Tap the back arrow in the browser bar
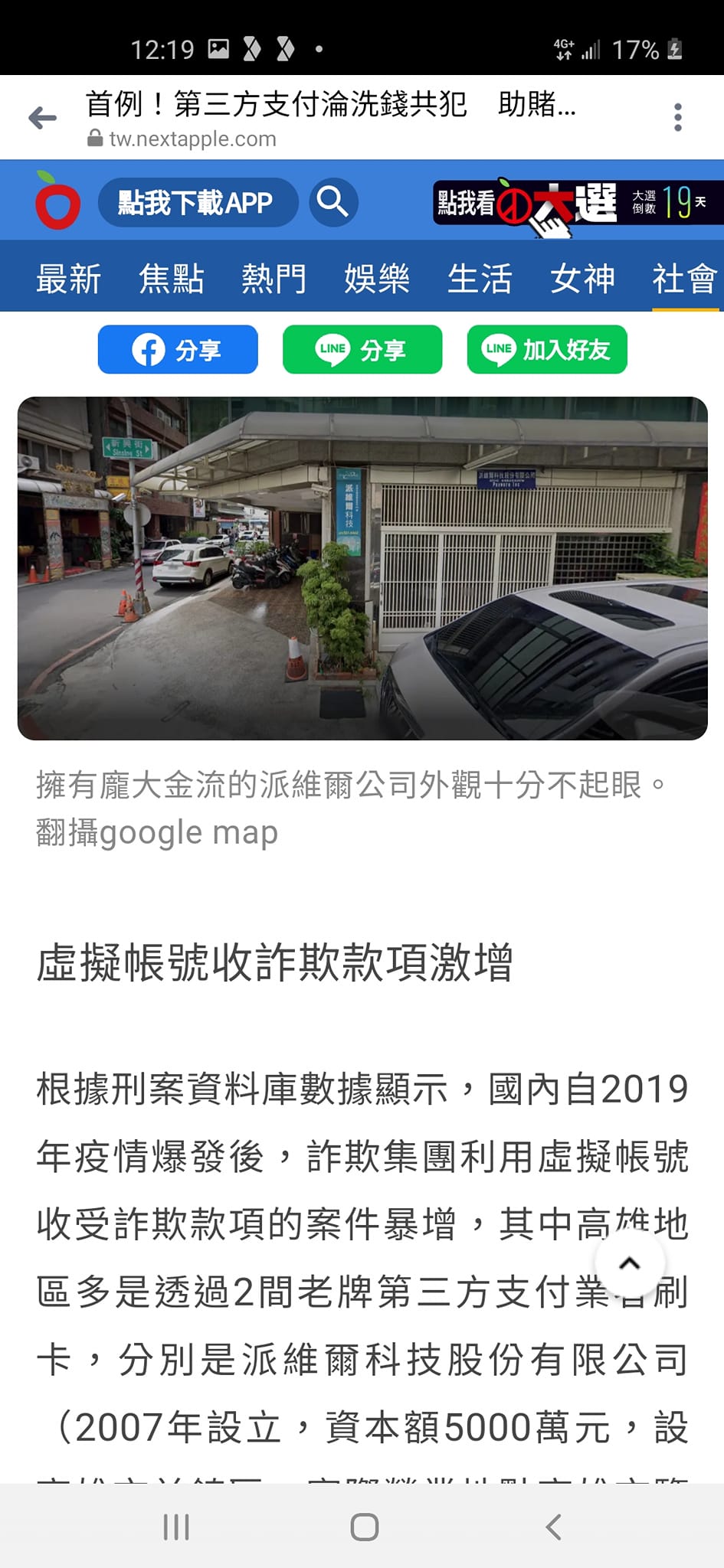The height and width of the screenshot is (1568, 724). coord(42,118)
